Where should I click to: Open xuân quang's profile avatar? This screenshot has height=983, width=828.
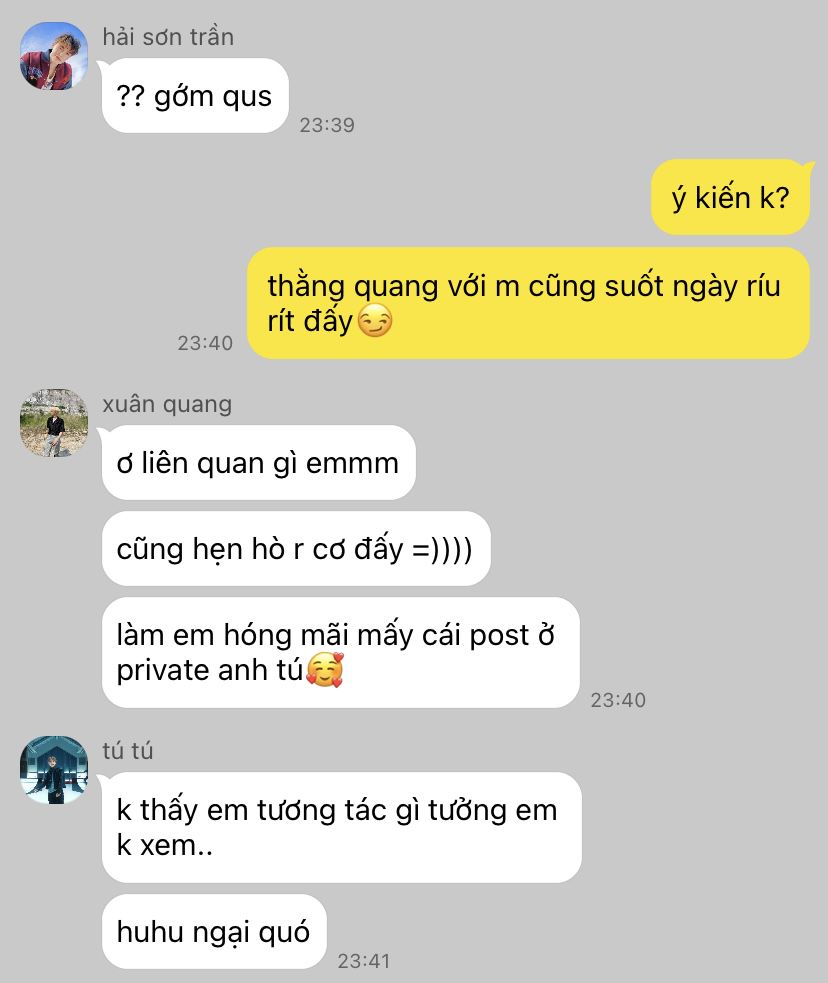pos(54,423)
